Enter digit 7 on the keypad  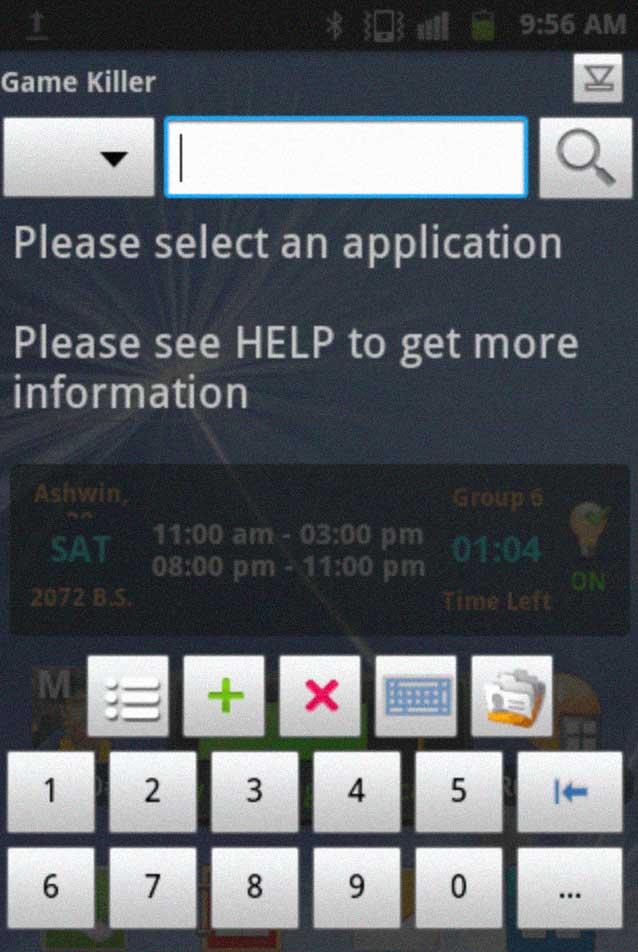153,888
